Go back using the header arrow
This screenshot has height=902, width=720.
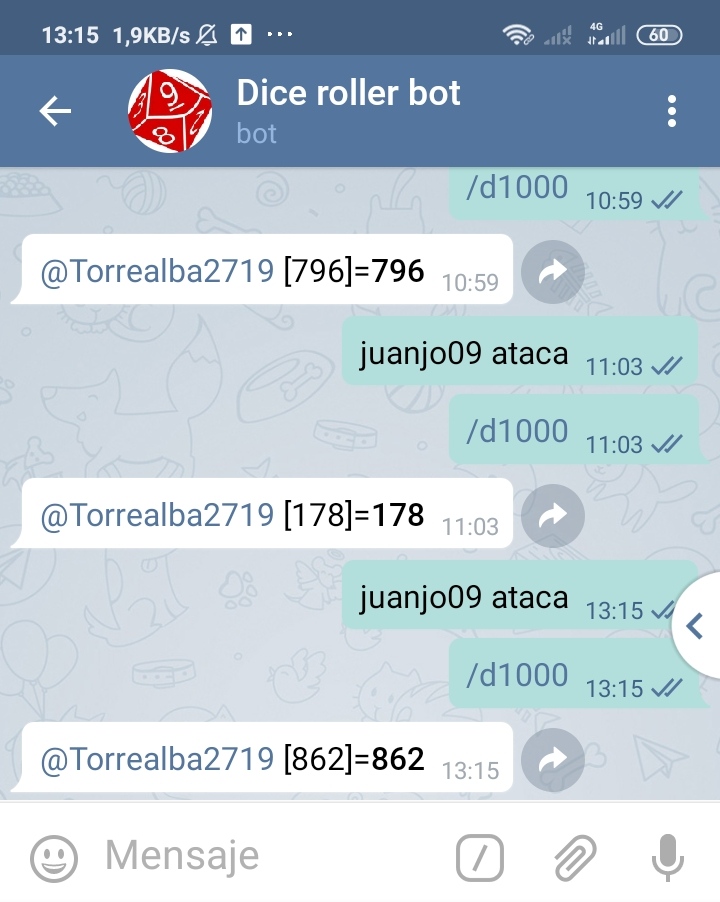(x=55, y=111)
